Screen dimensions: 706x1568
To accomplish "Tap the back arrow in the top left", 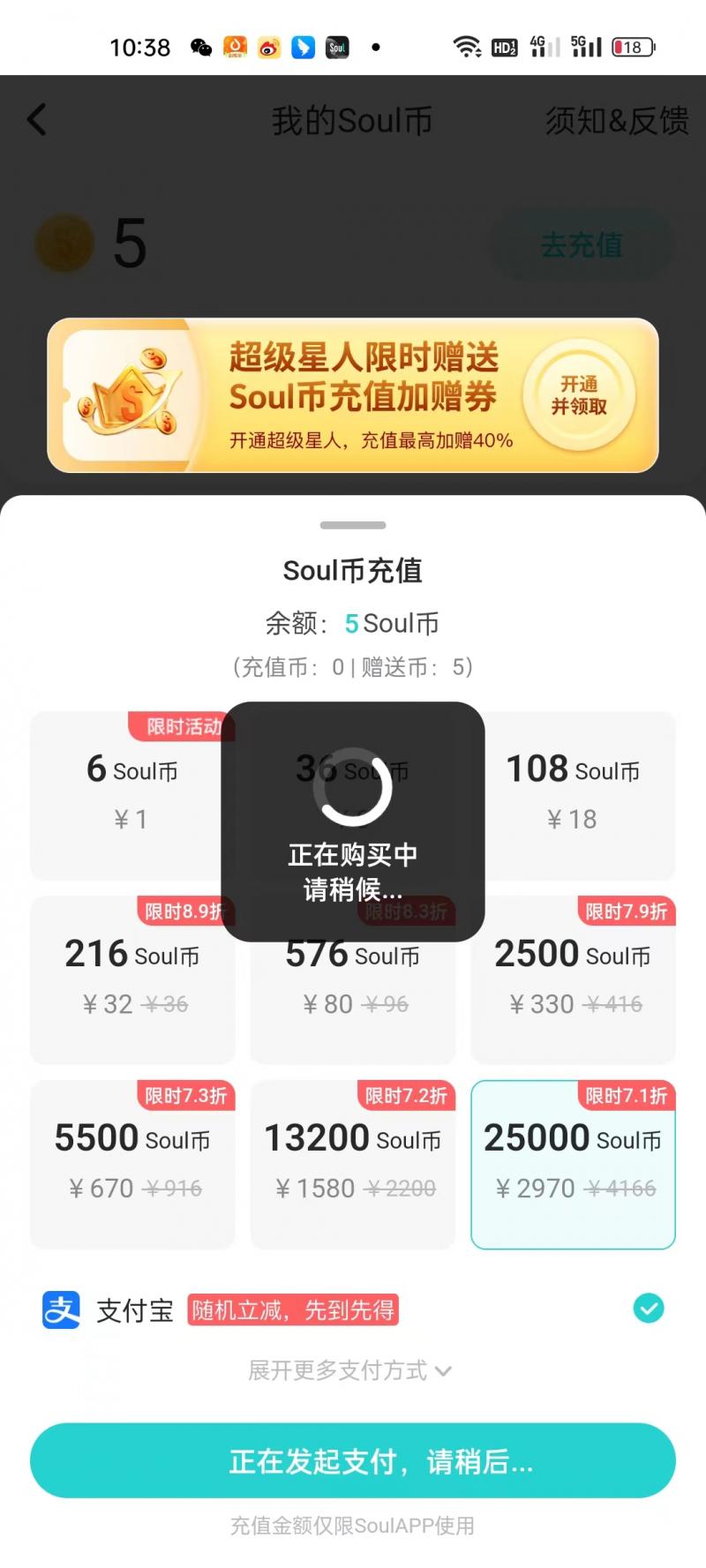I will (x=37, y=119).
